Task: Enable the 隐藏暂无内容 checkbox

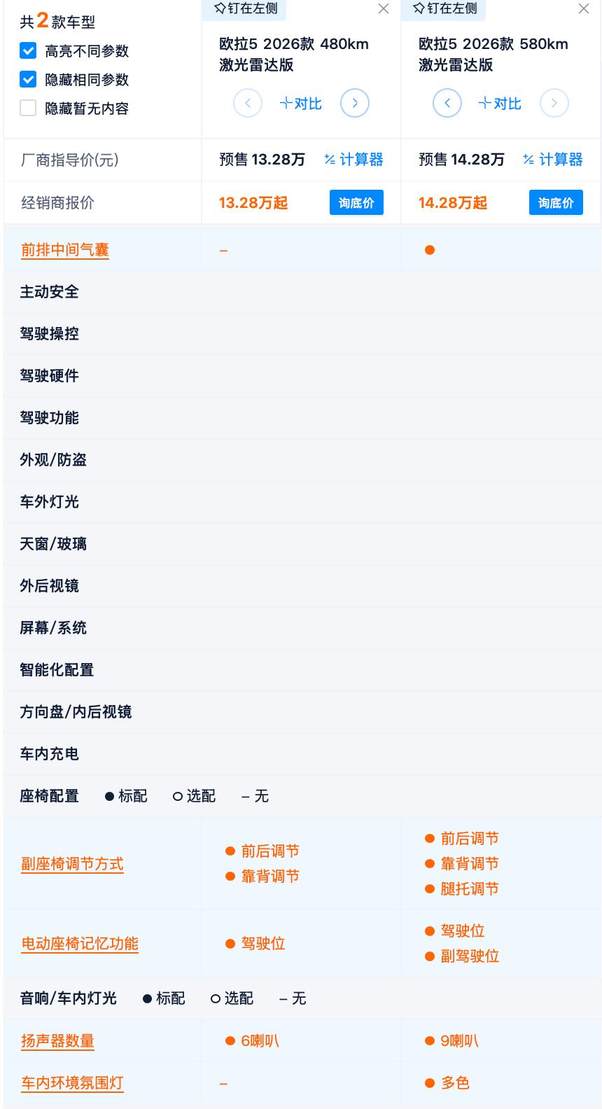Action: pyautogui.click(x=28, y=108)
